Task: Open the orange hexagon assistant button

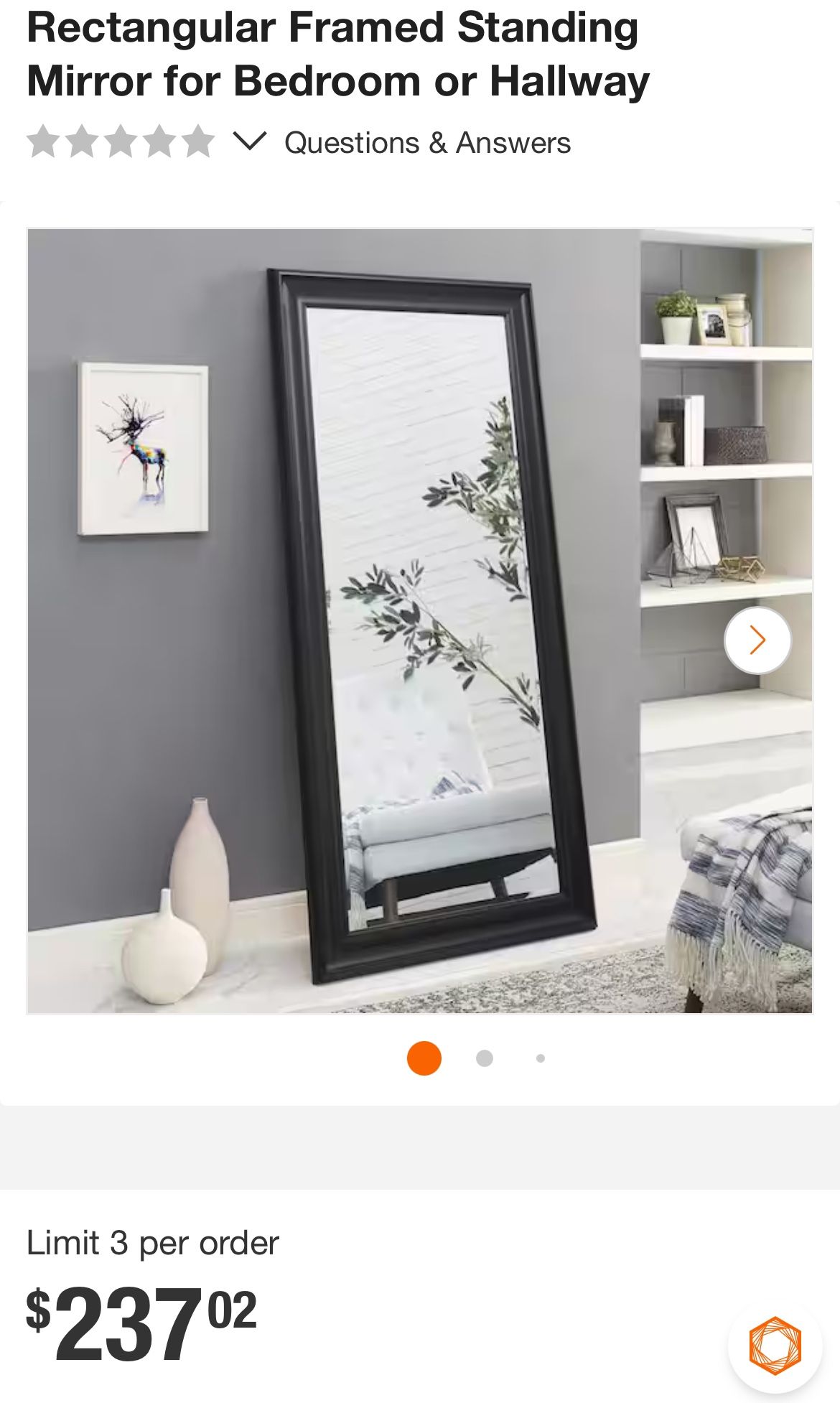Action: click(775, 1346)
